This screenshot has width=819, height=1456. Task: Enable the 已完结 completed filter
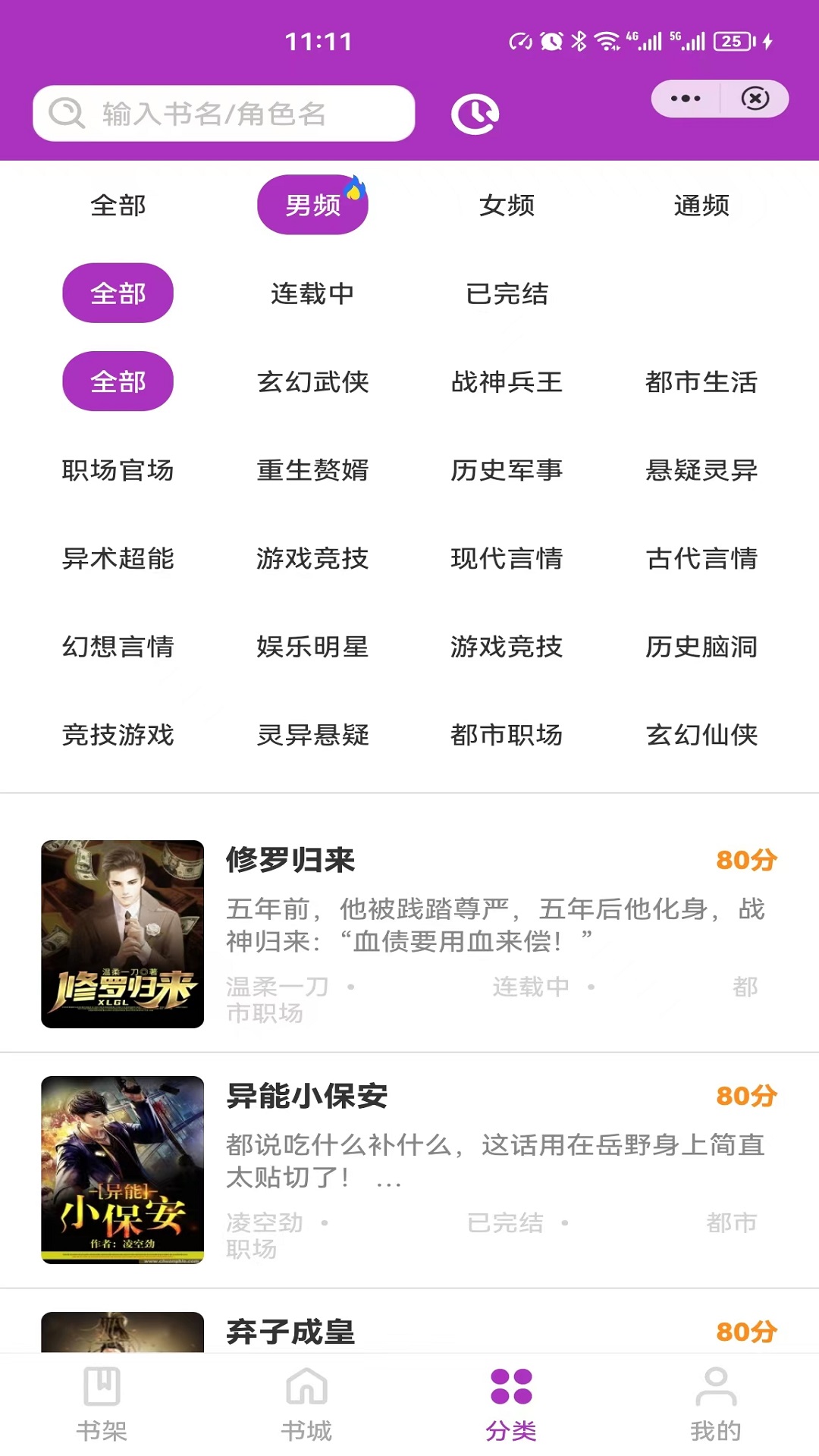click(x=507, y=294)
